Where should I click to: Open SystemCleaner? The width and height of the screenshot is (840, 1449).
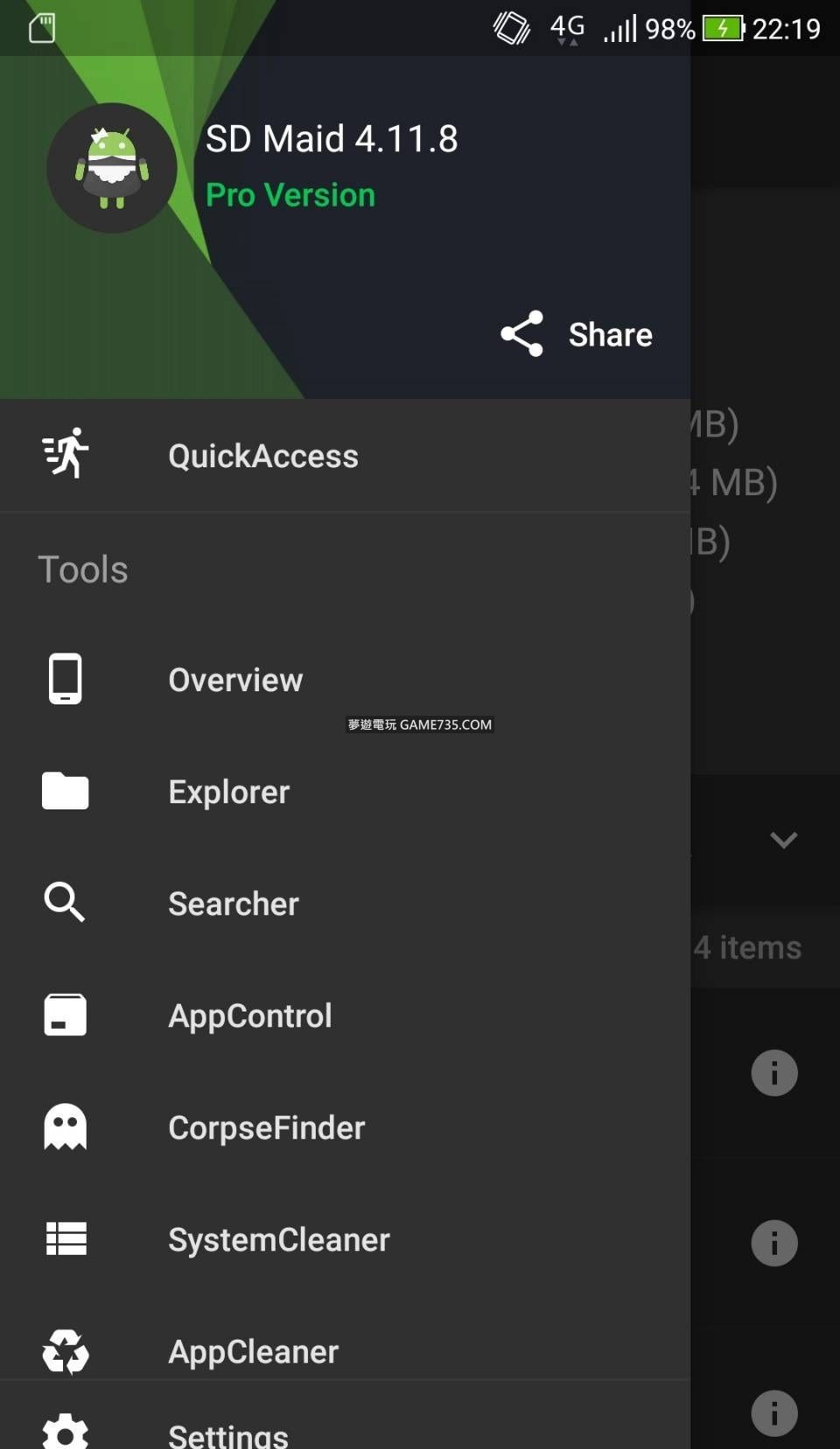click(278, 1240)
